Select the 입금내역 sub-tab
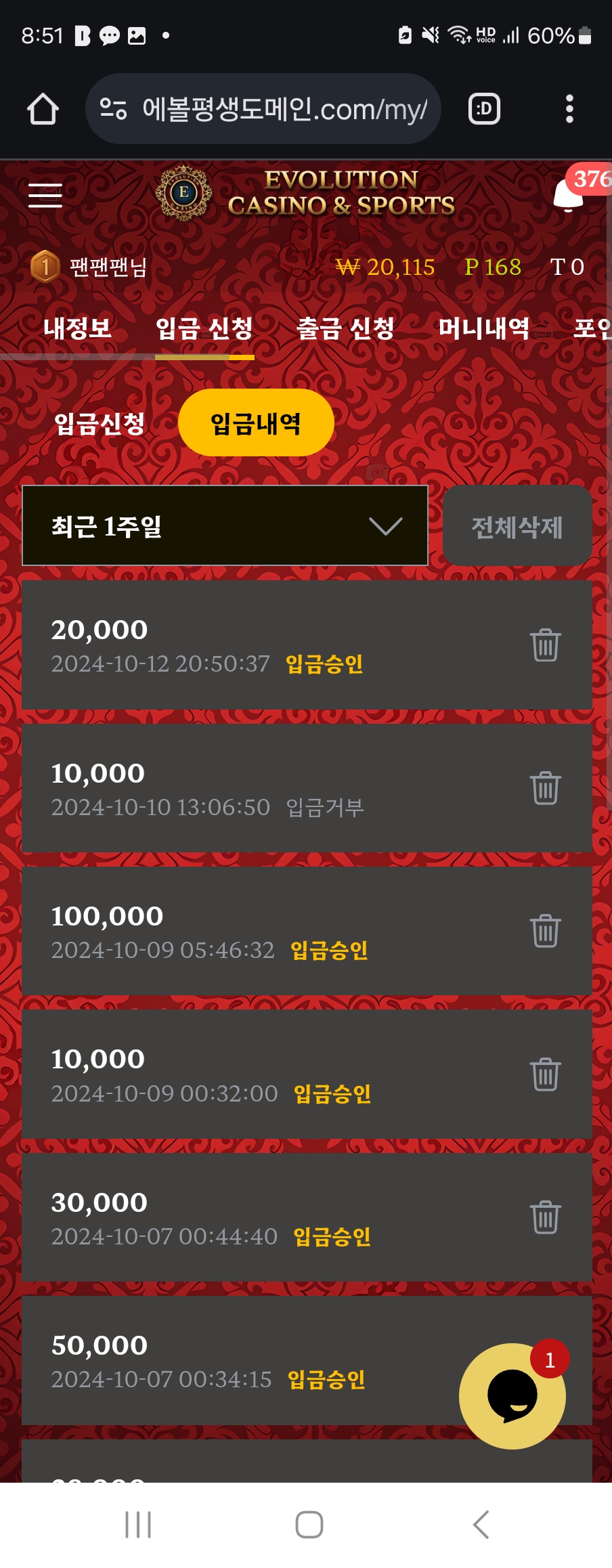The width and height of the screenshot is (612, 1568). [x=256, y=423]
